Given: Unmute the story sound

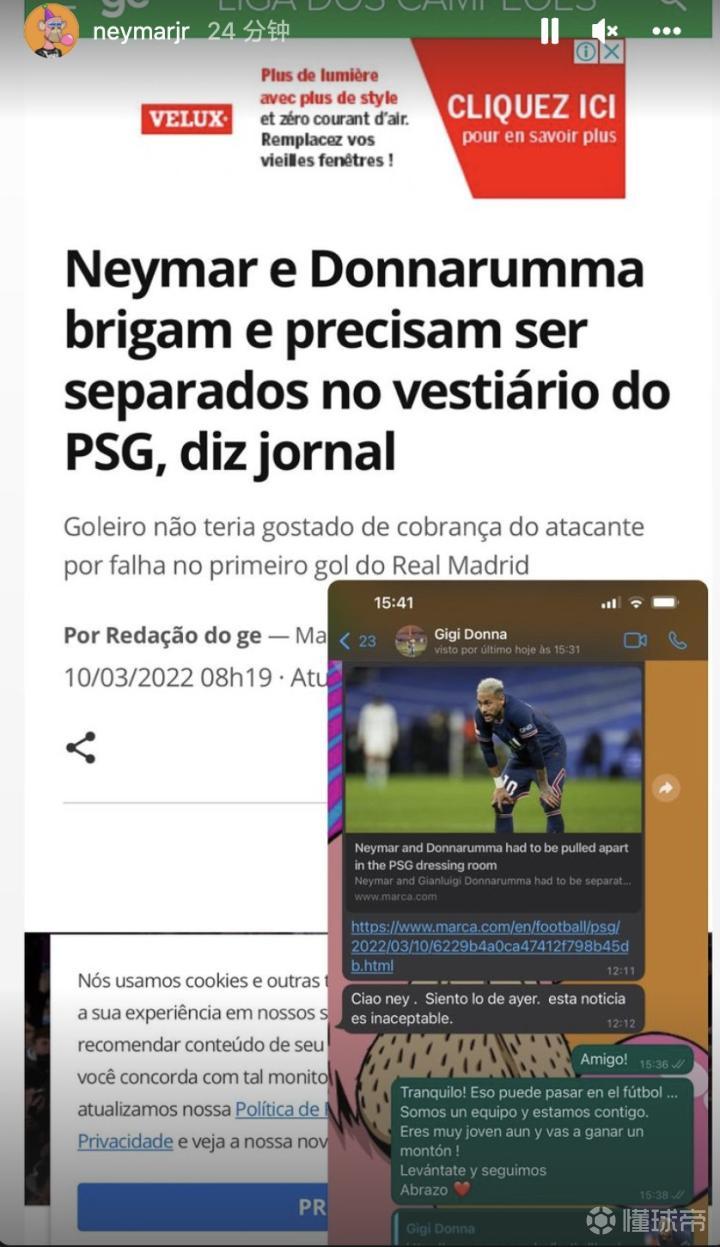Looking at the screenshot, I should (x=605, y=31).
